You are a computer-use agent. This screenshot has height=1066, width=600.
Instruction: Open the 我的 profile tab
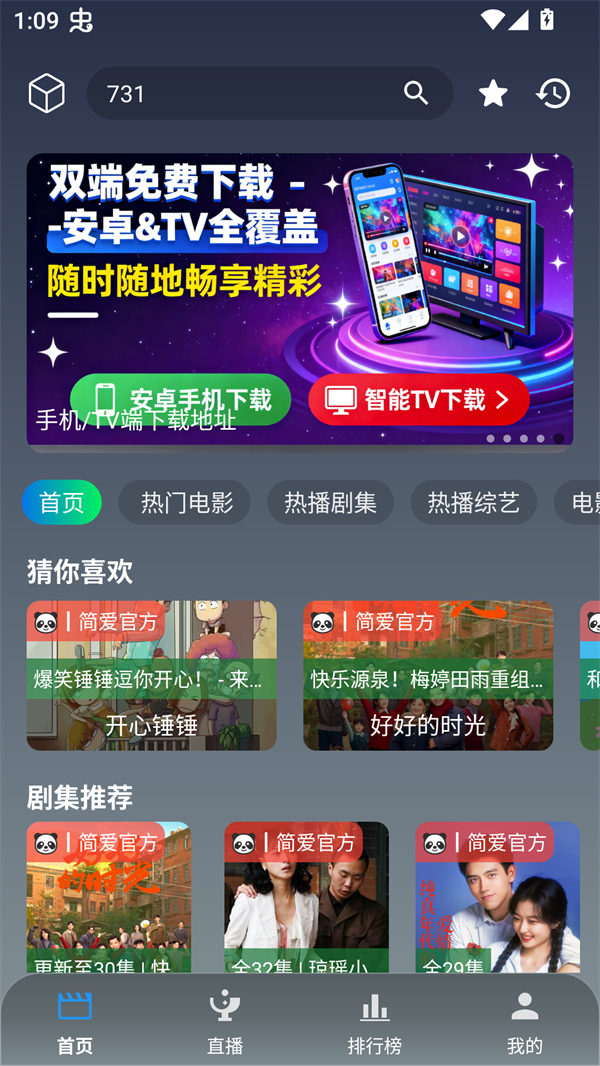(524, 1022)
